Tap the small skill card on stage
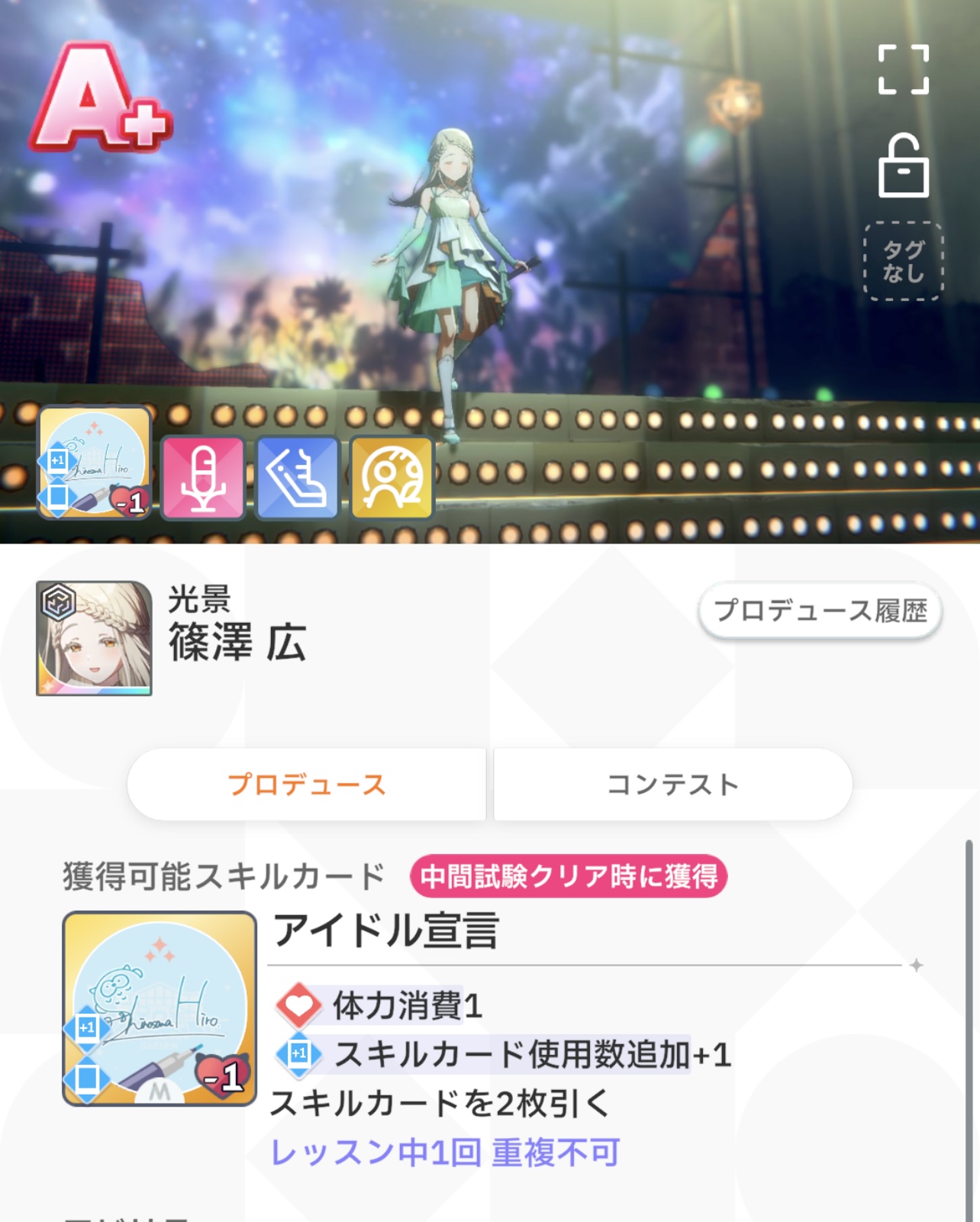980x1222 pixels. click(94, 463)
